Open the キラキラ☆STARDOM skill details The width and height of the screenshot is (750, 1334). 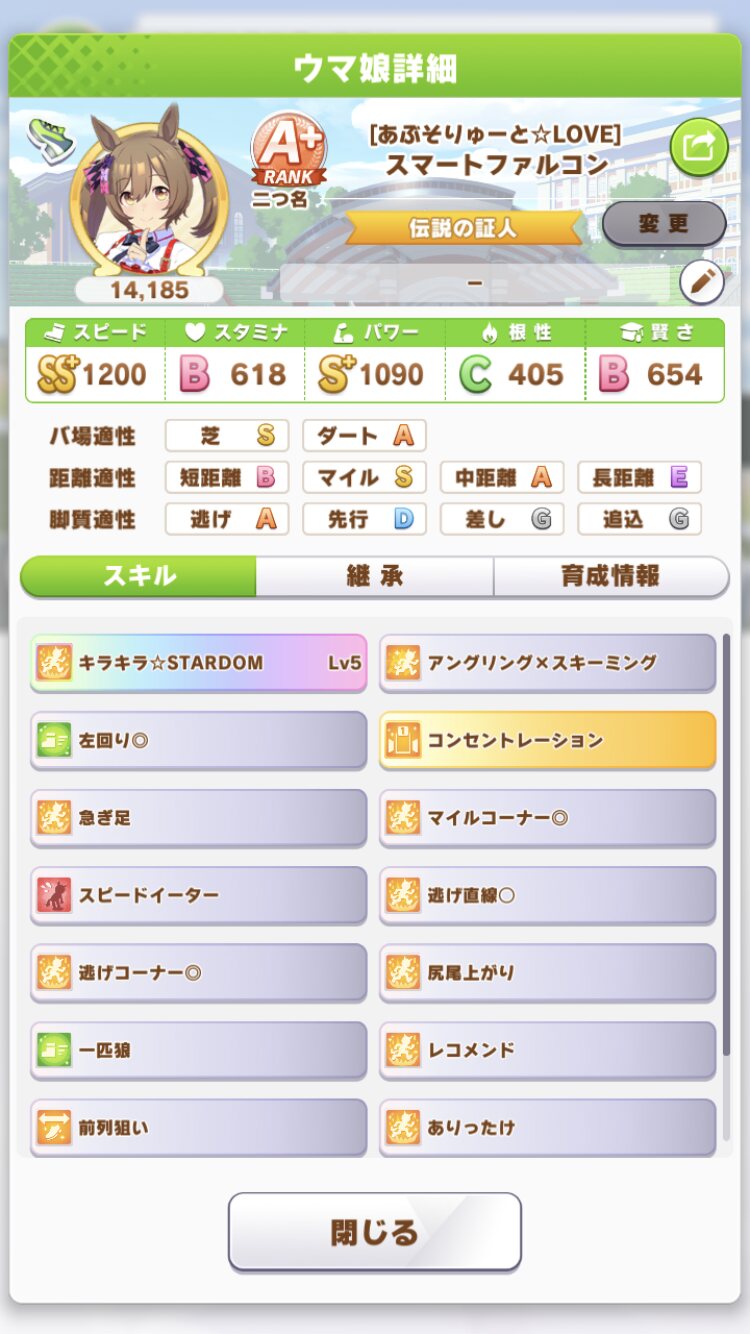(x=199, y=662)
